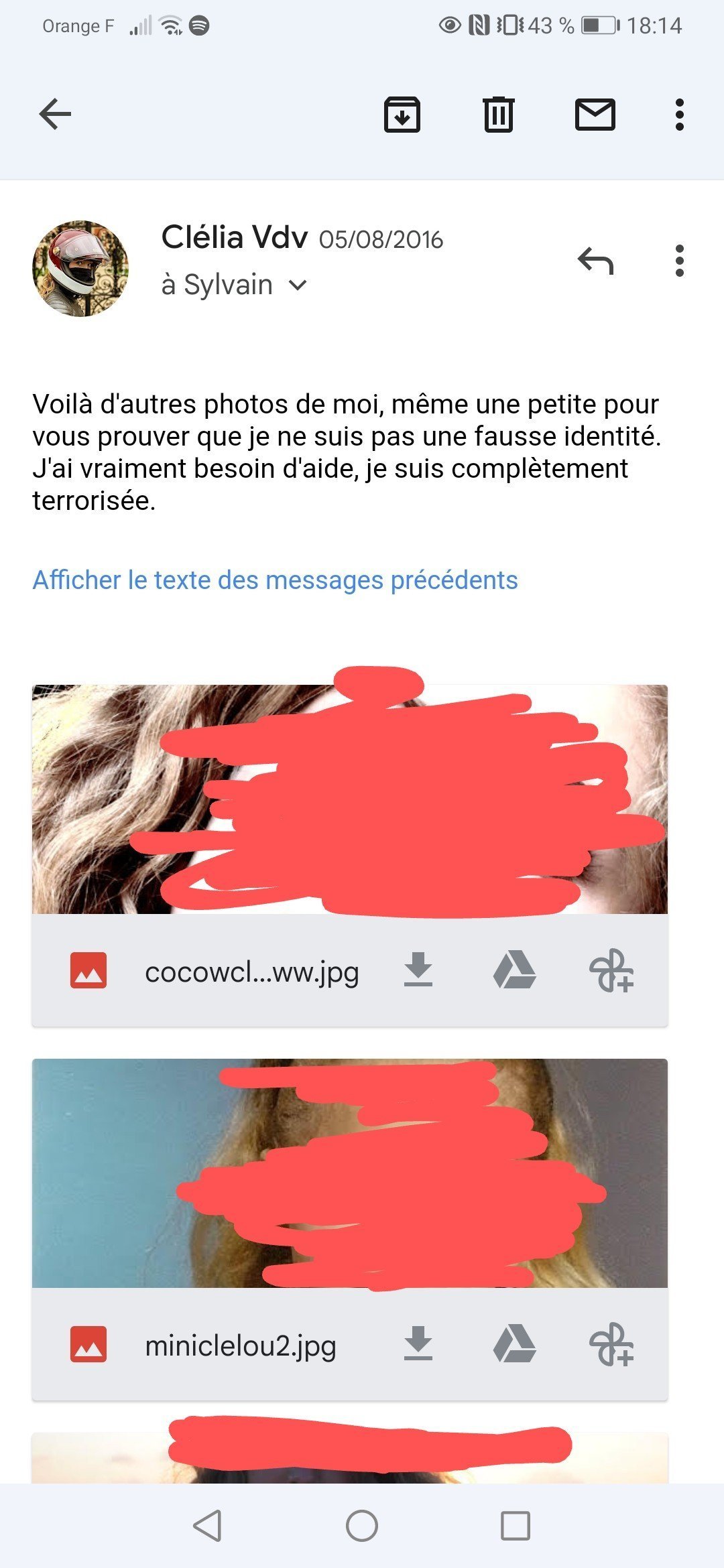
Task: Open the top app bar overflow menu
Action: coord(680,115)
